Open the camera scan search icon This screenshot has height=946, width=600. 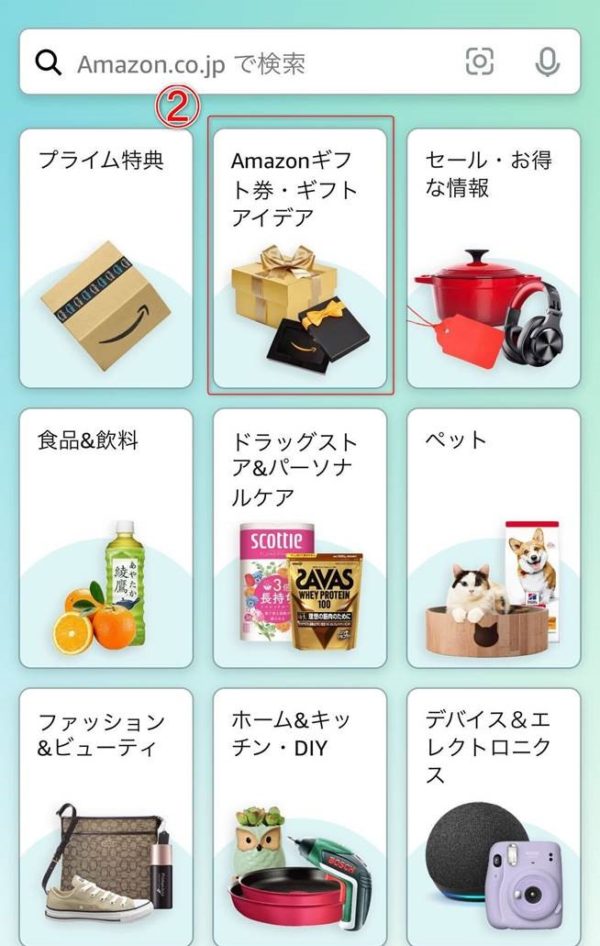[x=480, y=62]
